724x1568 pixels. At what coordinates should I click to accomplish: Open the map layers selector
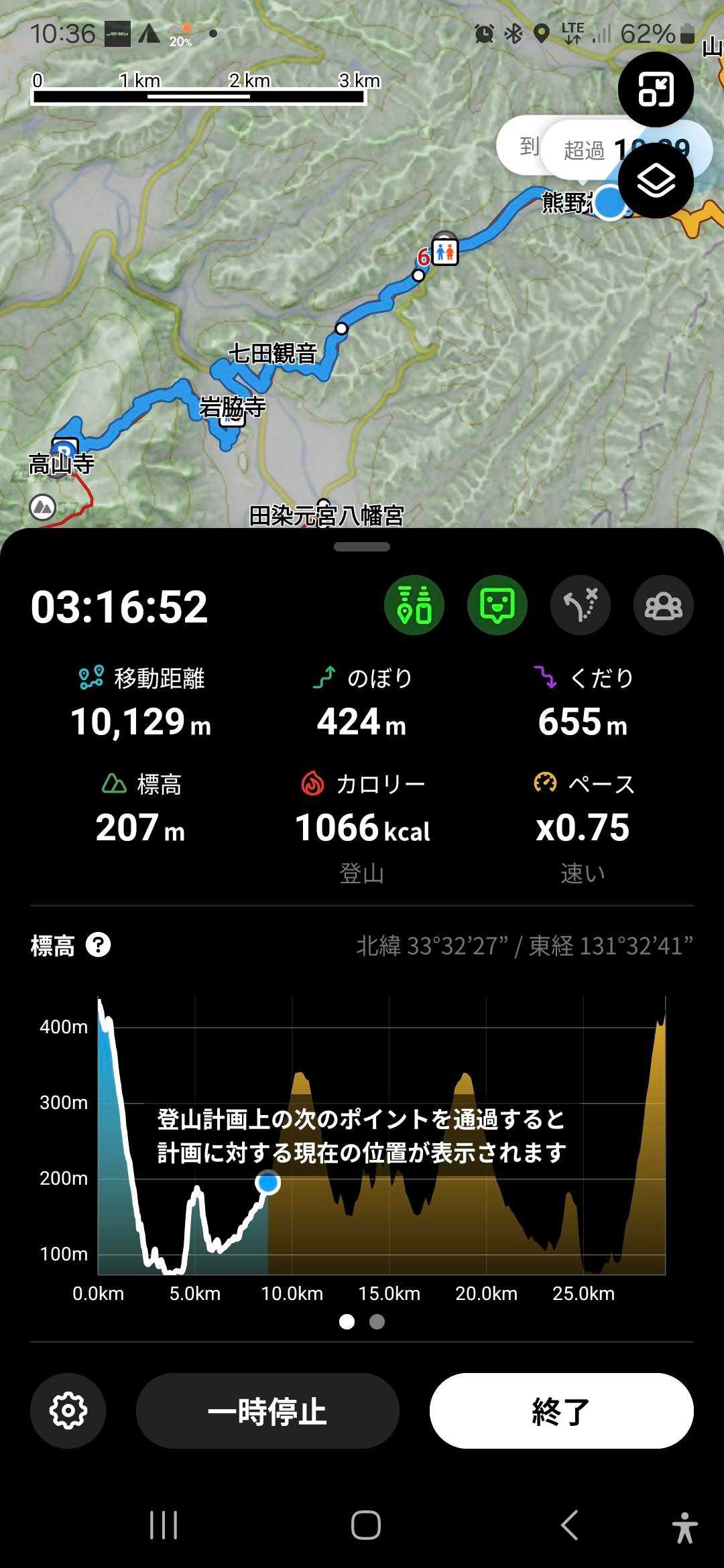point(655,181)
